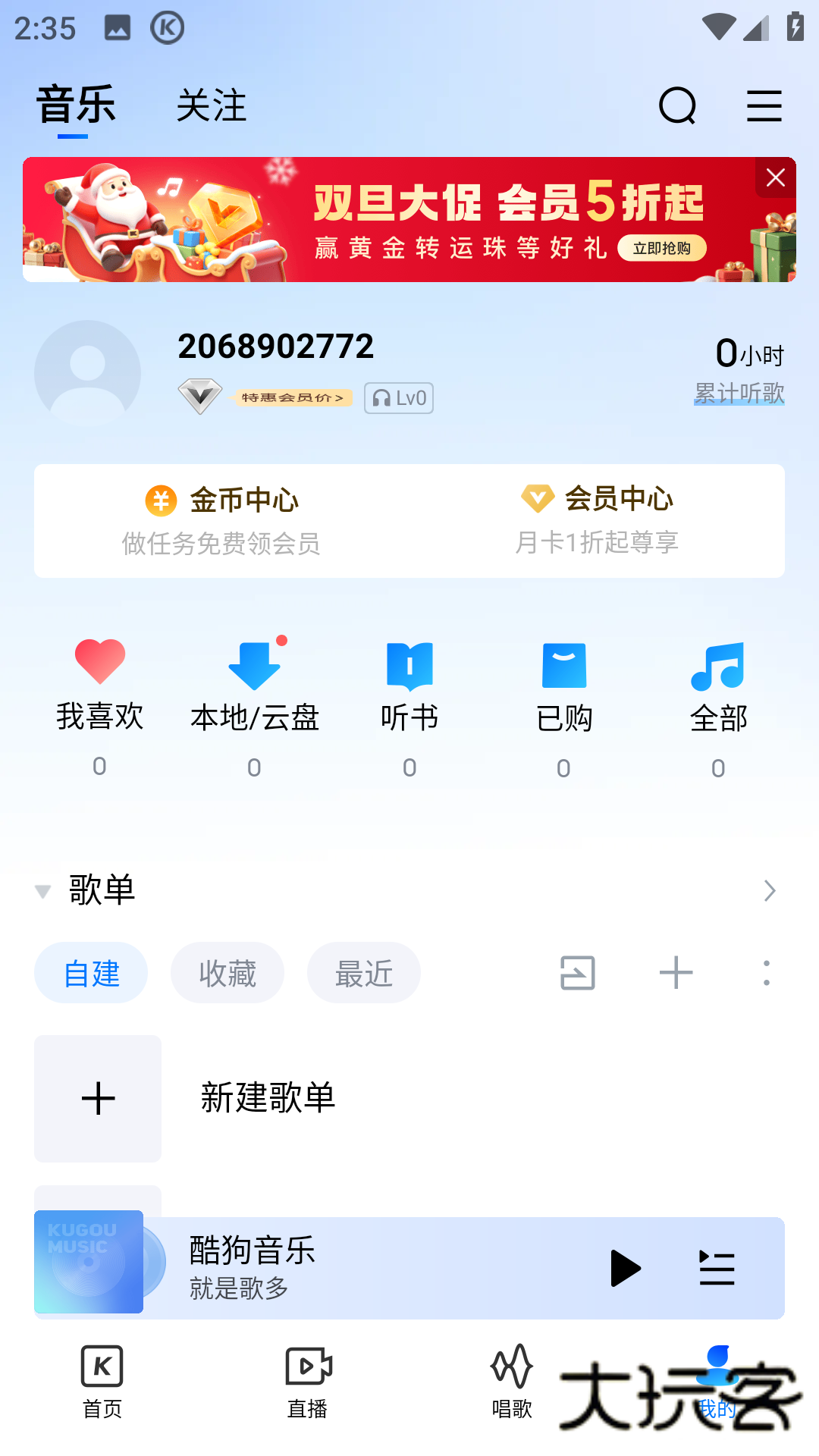Viewport: 819px width, 1456px height.
Task: Open the hamburger menu icon
Action: 764,105
